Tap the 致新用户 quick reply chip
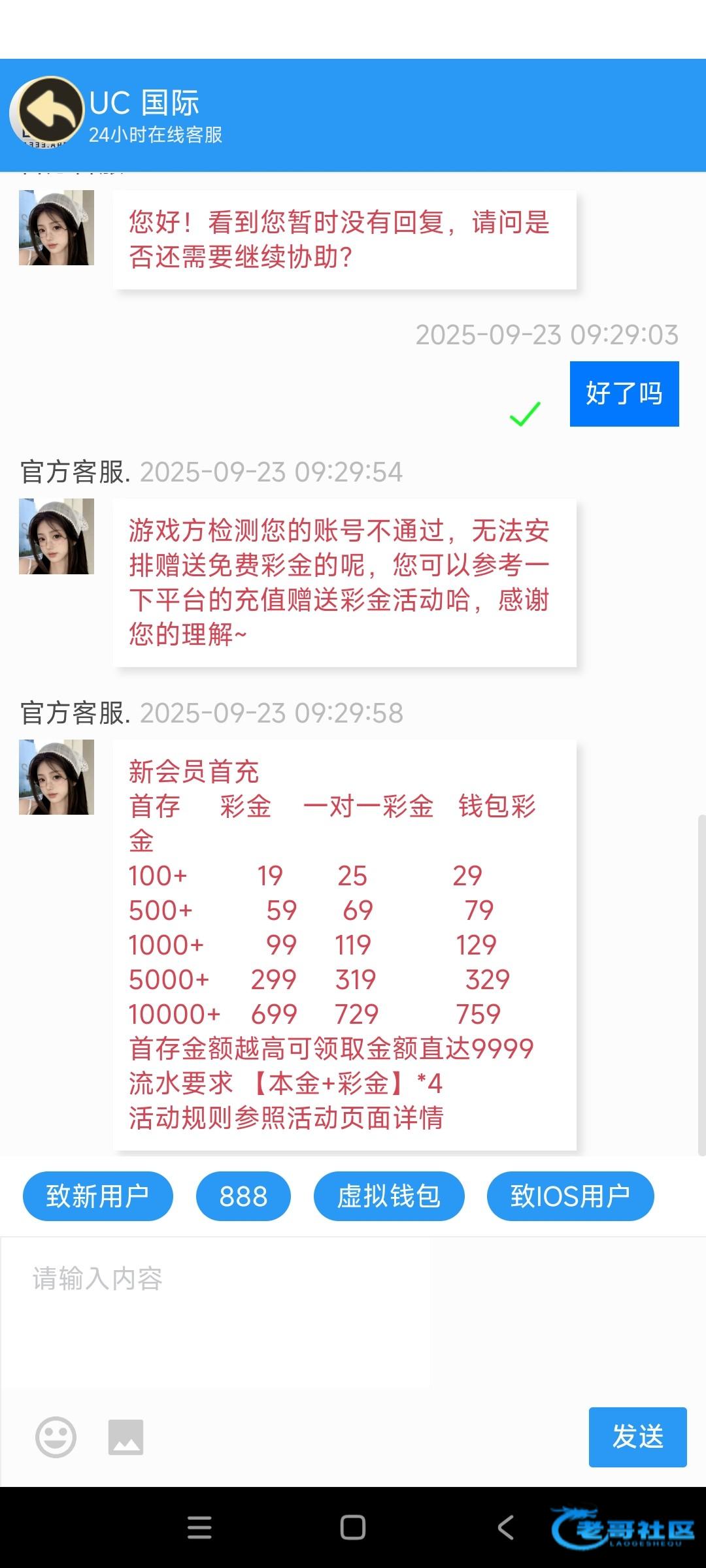This screenshot has height=1568, width=706. coord(98,1196)
